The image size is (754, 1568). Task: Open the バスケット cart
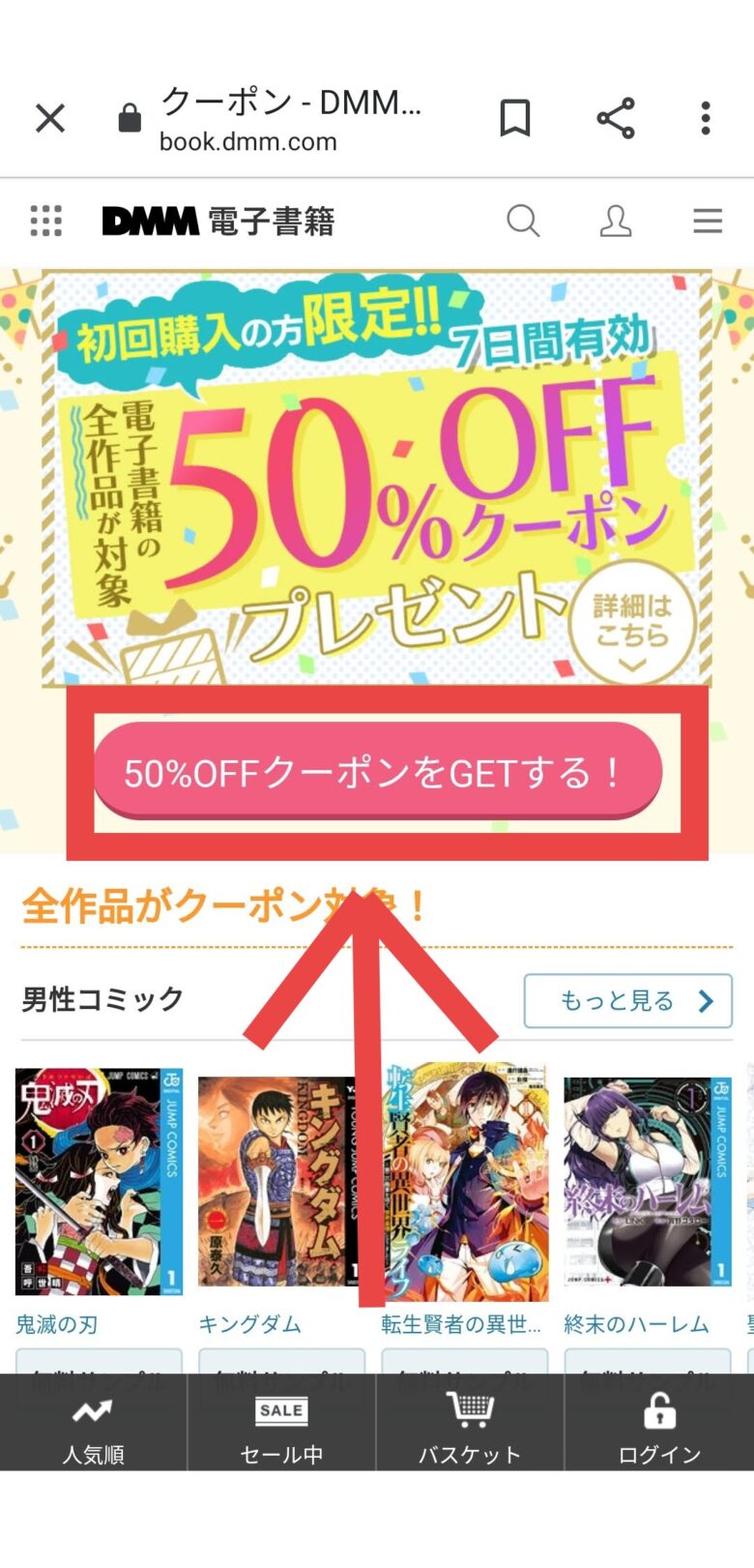pyautogui.click(x=470, y=1425)
